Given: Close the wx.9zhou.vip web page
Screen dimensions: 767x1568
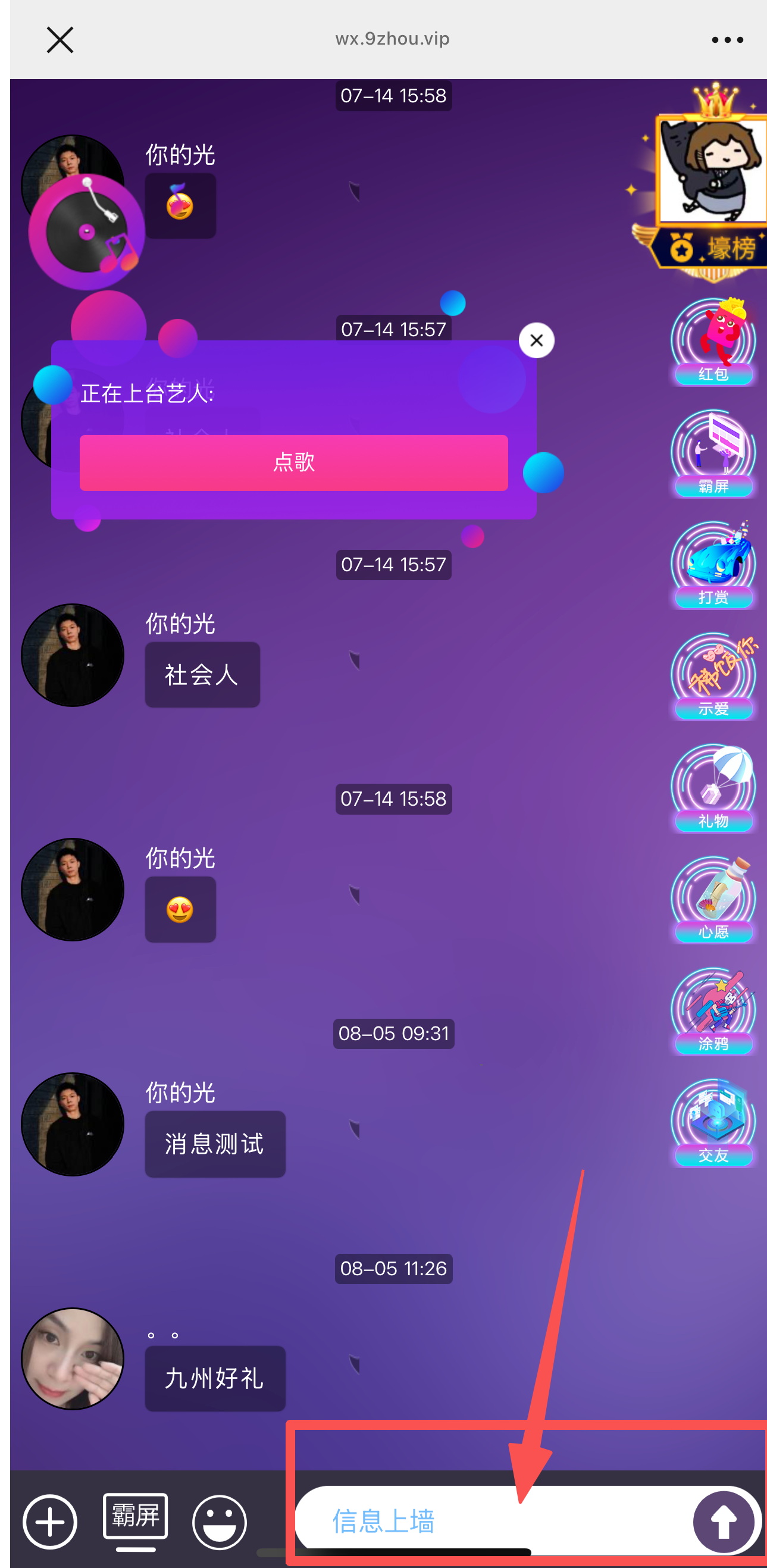Looking at the screenshot, I should click(60, 40).
